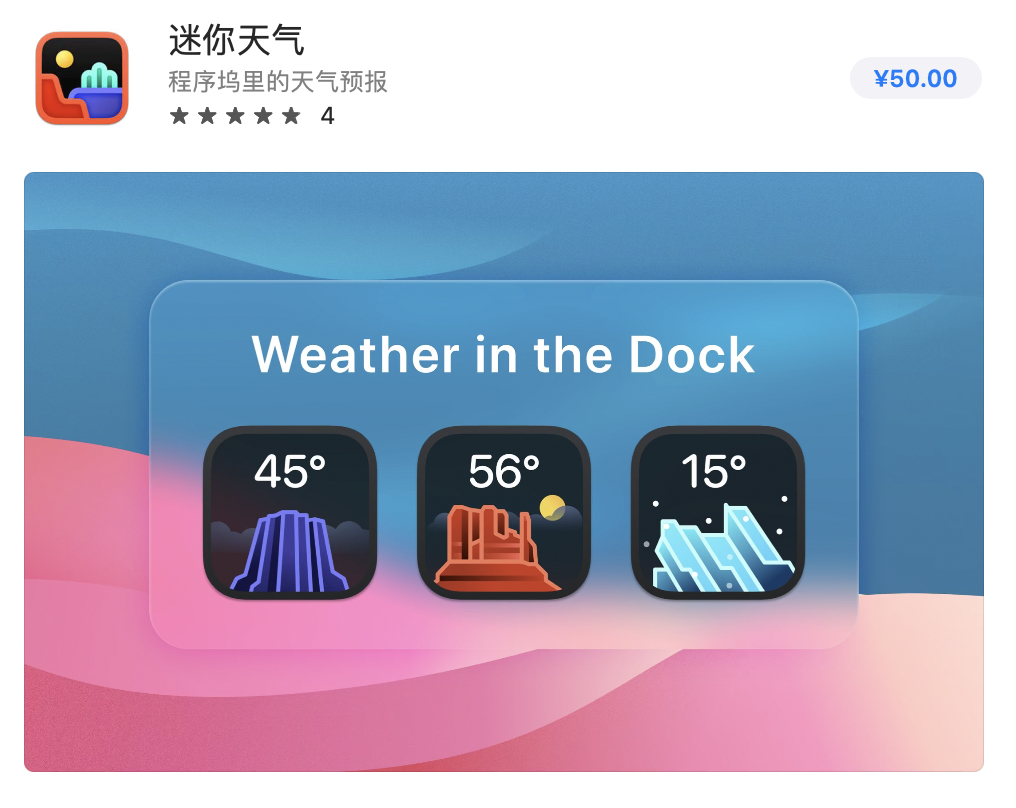Open the 迷你天气 app title
1016x808 pixels.
[x=236, y=40]
